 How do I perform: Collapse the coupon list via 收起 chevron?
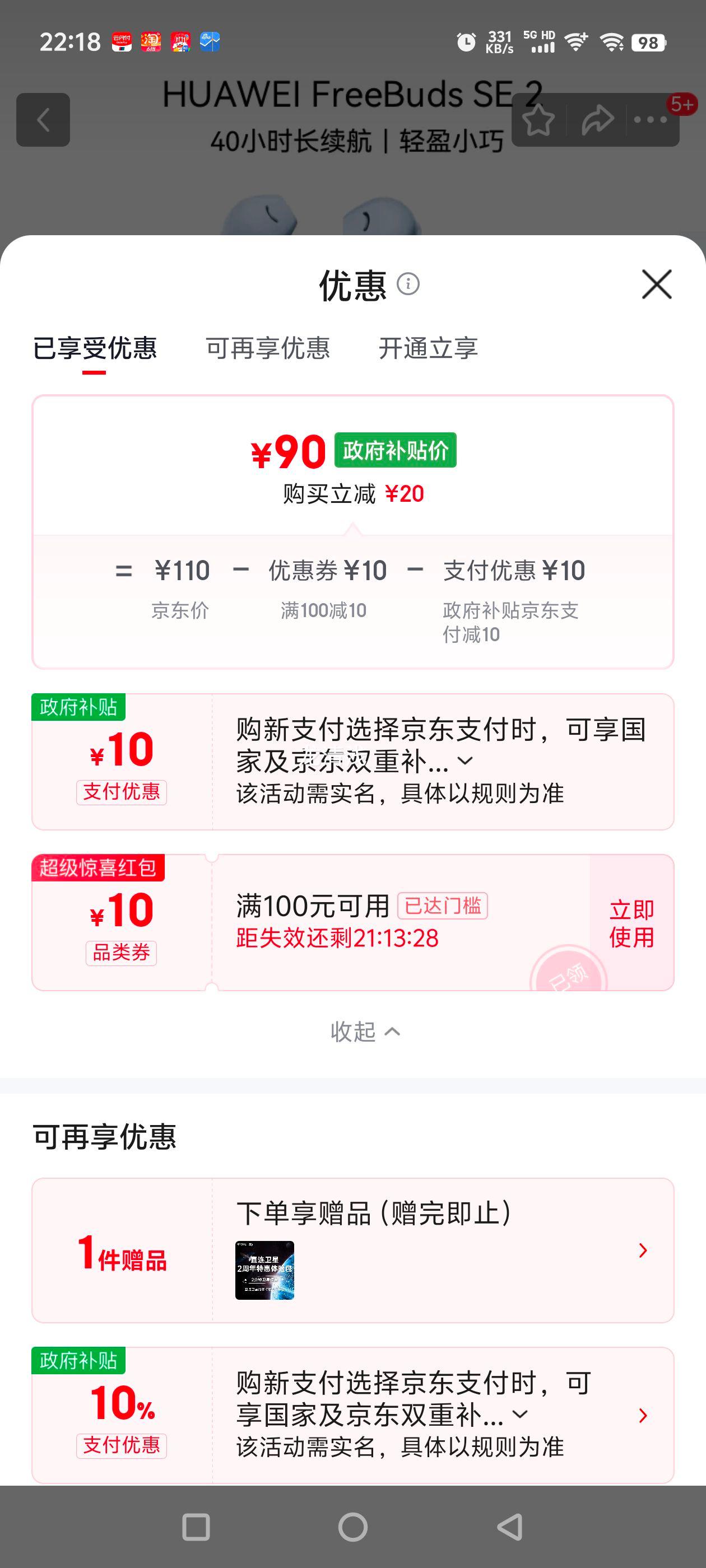(x=364, y=1031)
